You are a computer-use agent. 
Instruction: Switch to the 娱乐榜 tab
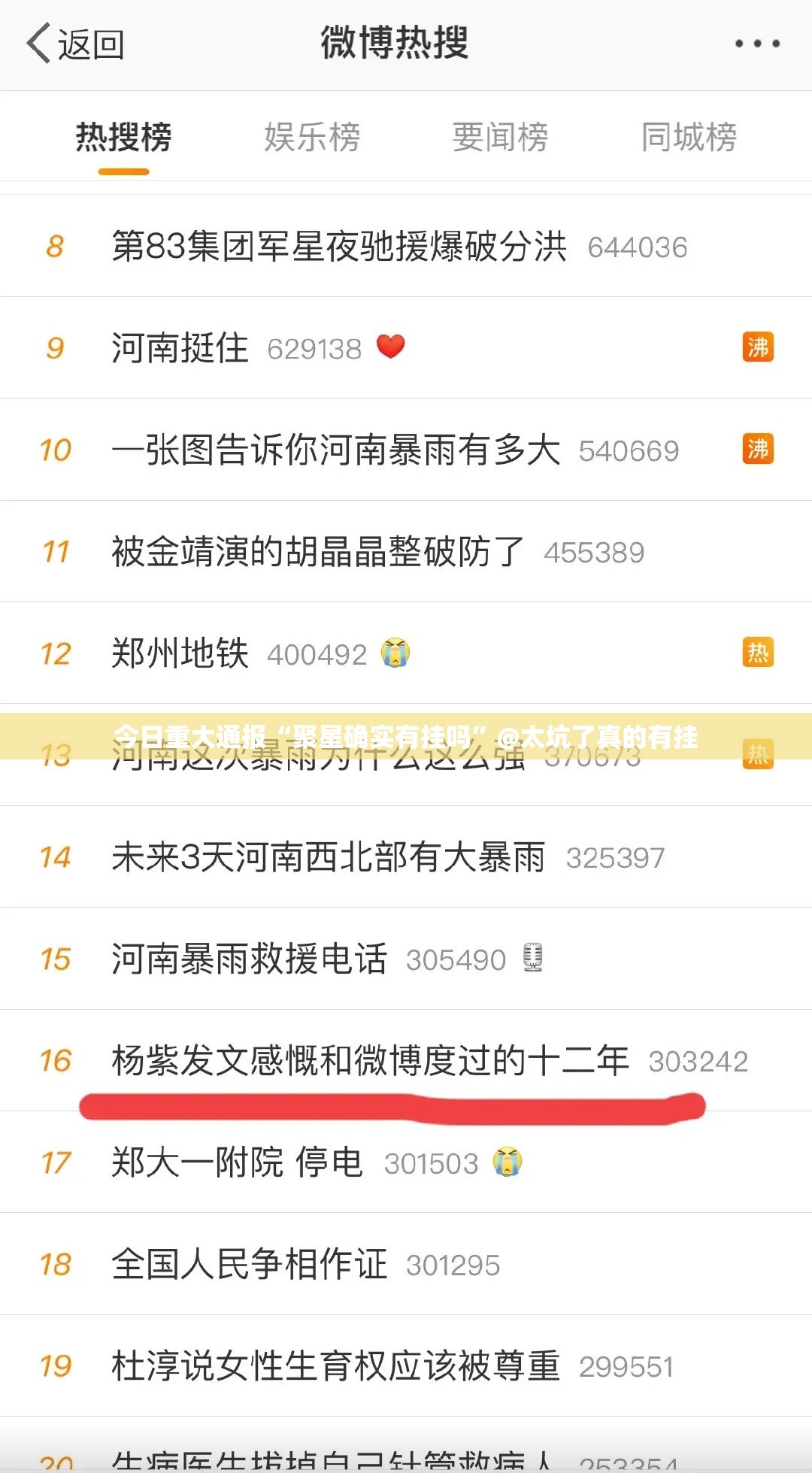312,138
